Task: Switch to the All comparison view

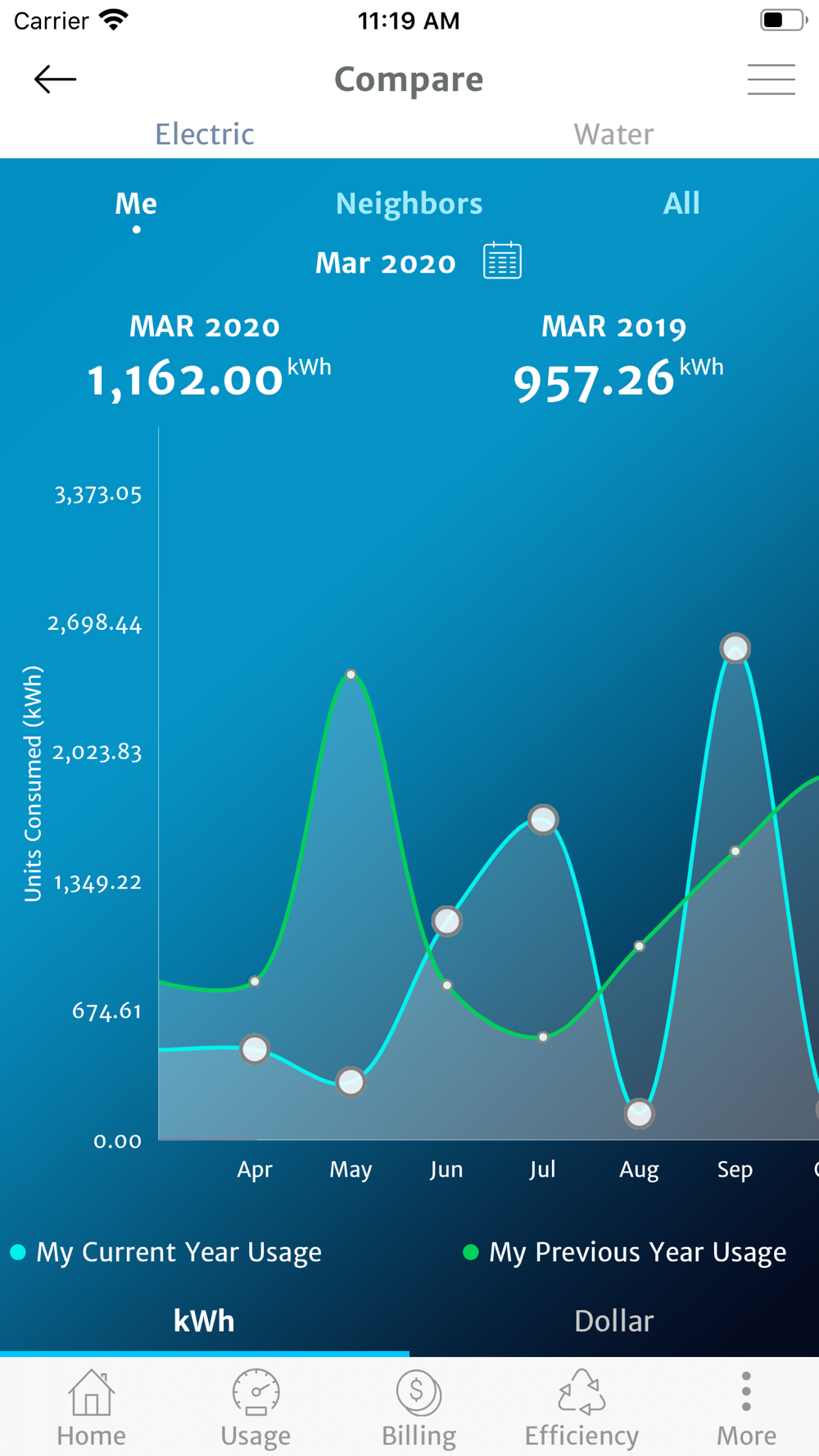Action: [x=681, y=203]
